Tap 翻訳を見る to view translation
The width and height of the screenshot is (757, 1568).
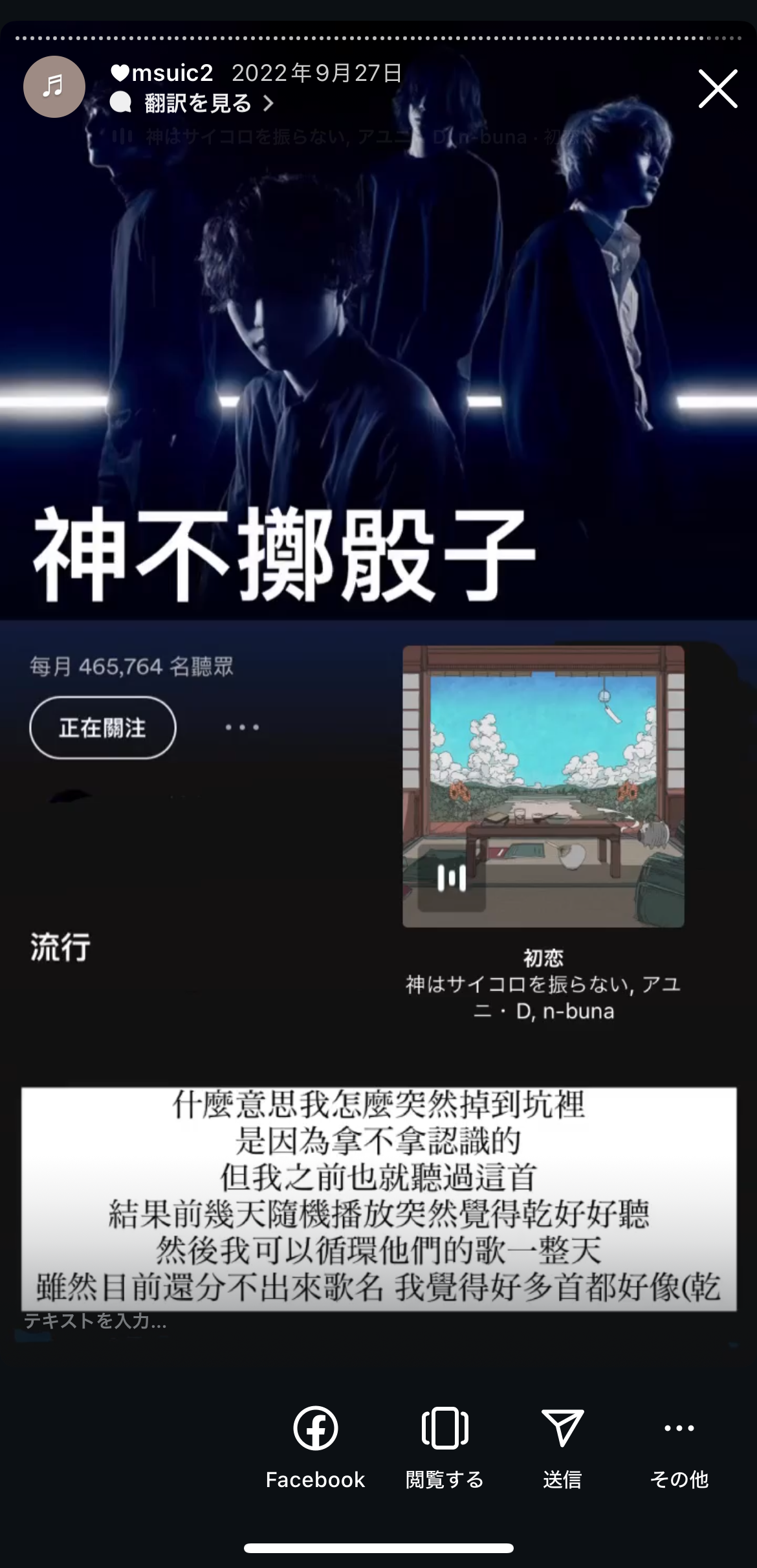point(197,103)
